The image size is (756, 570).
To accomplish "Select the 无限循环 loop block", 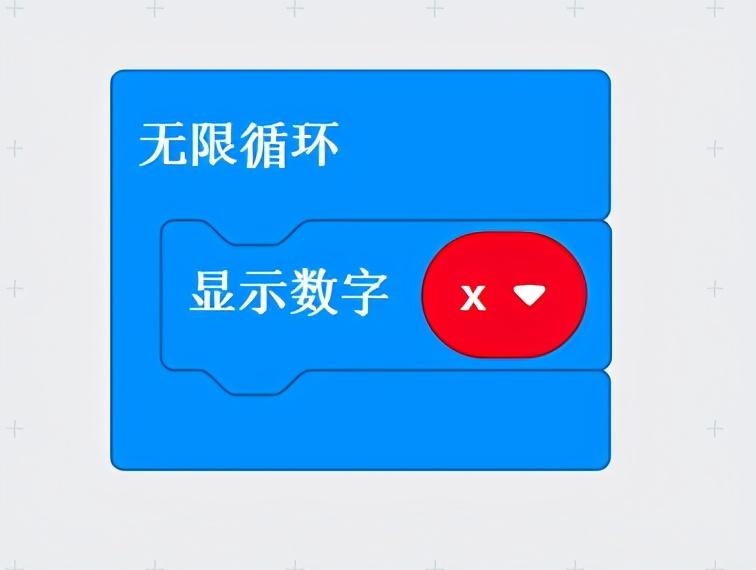I will point(238,148).
